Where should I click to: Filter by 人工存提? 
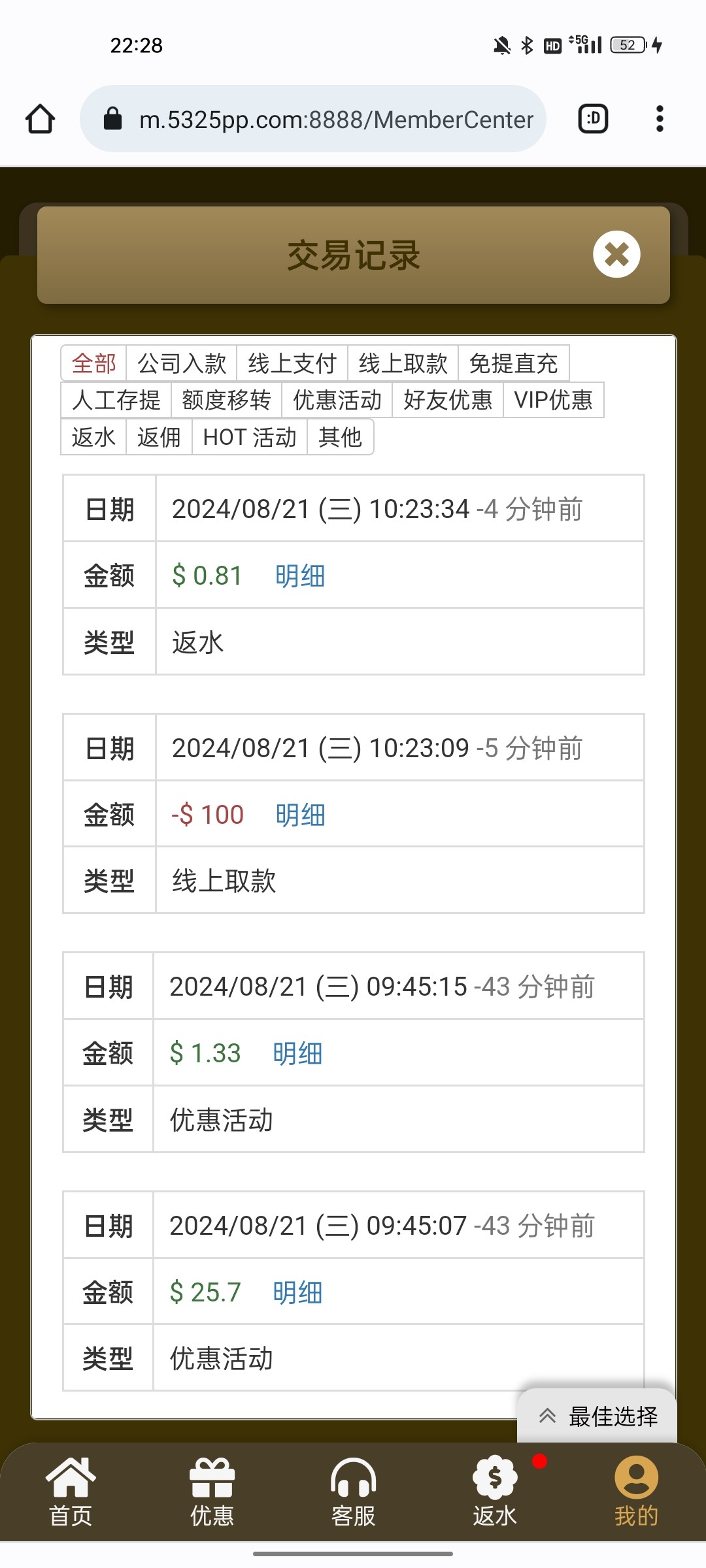coord(116,400)
